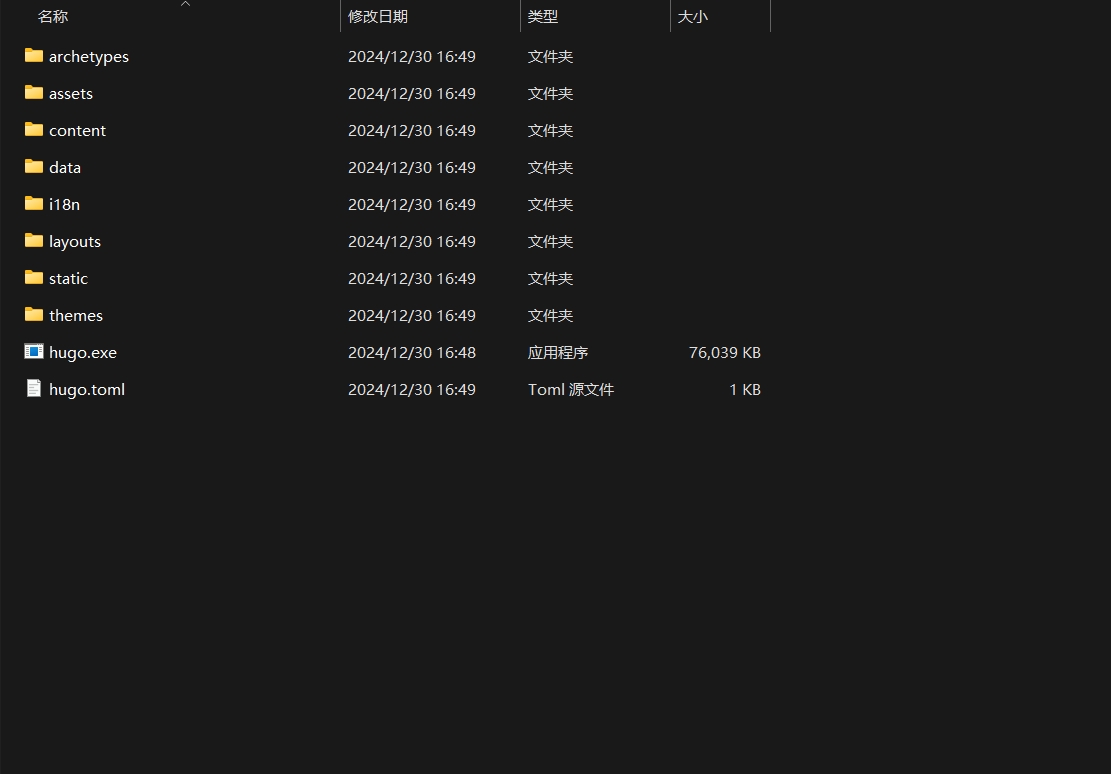Select the themes folder

point(75,316)
